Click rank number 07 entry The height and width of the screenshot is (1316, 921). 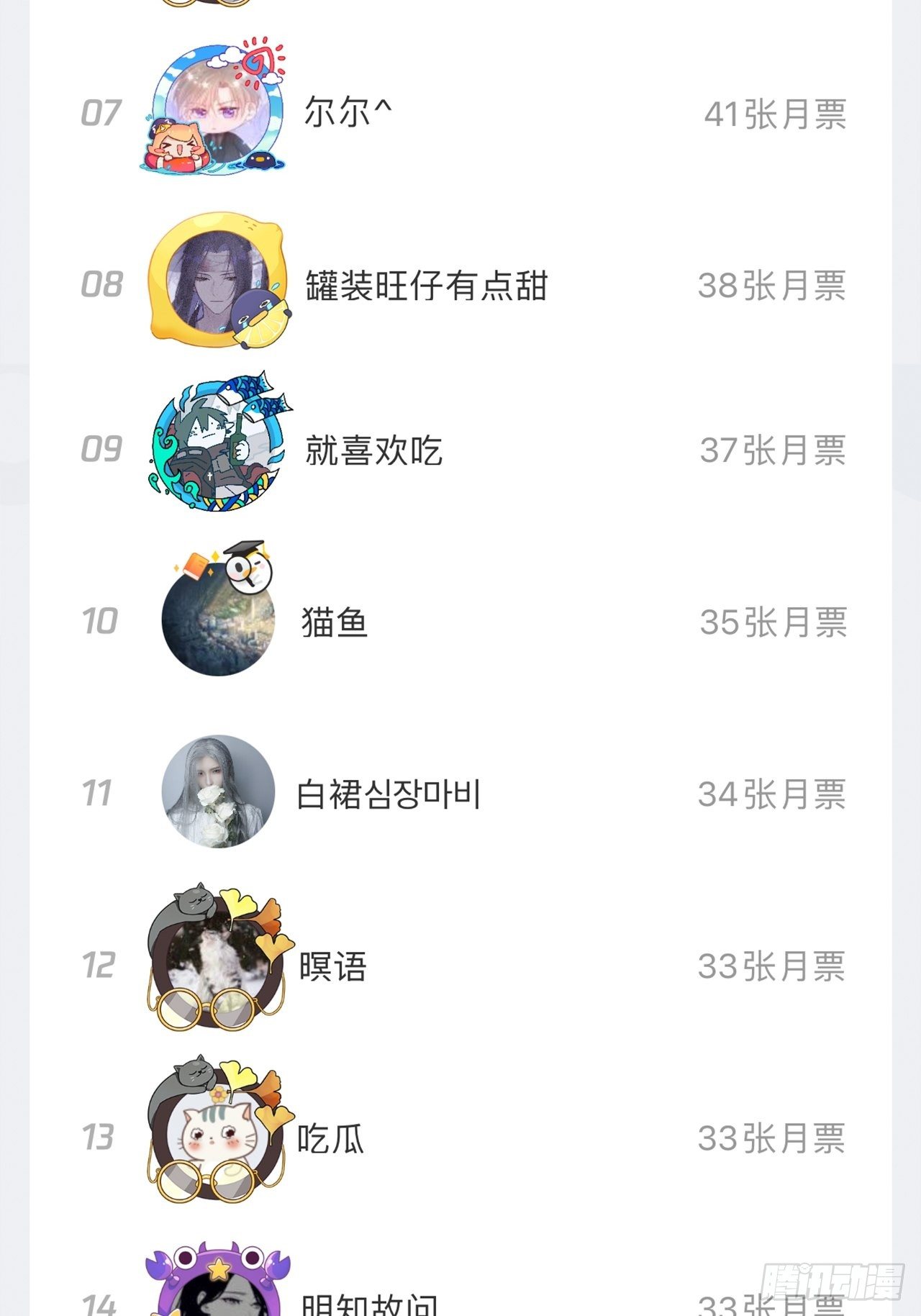[x=101, y=112]
